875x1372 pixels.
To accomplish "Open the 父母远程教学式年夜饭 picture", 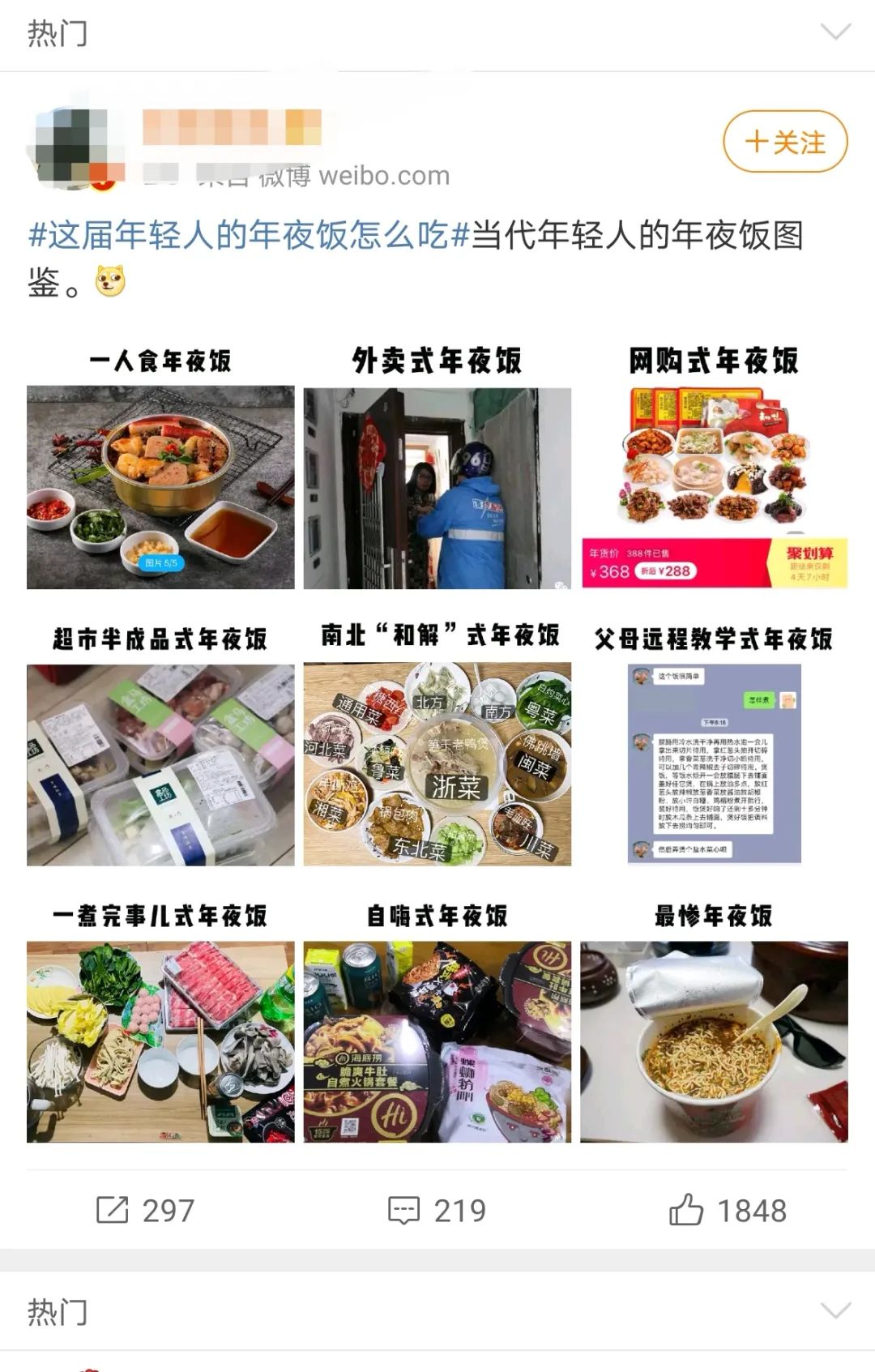I will [714, 764].
